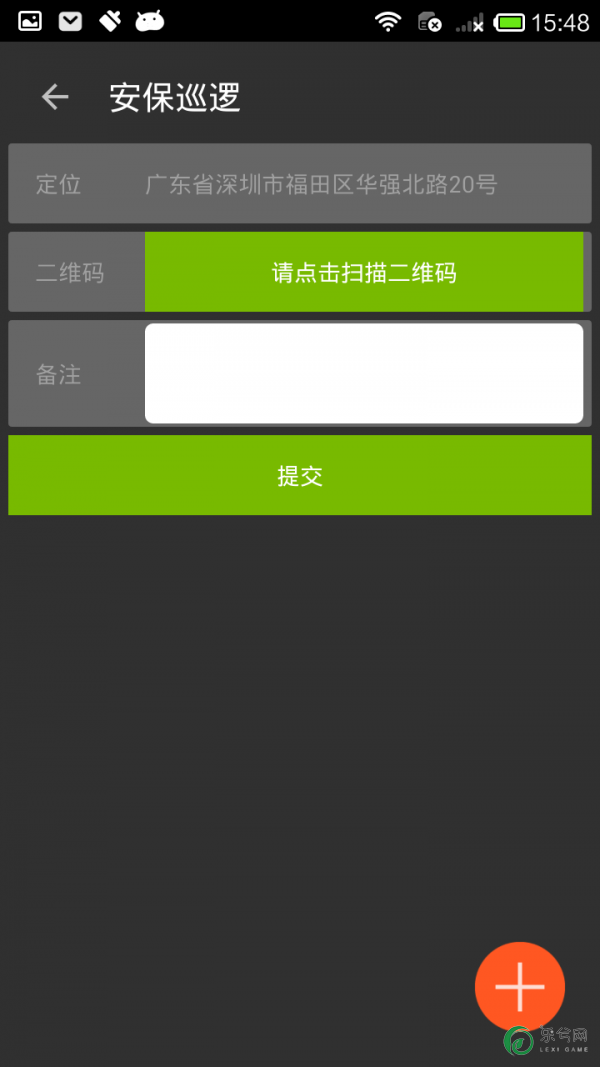Image resolution: width=600 pixels, height=1067 pixels.
Task: Submit the form with 提交
Action: pyautogui.click(x=300, y=476)
